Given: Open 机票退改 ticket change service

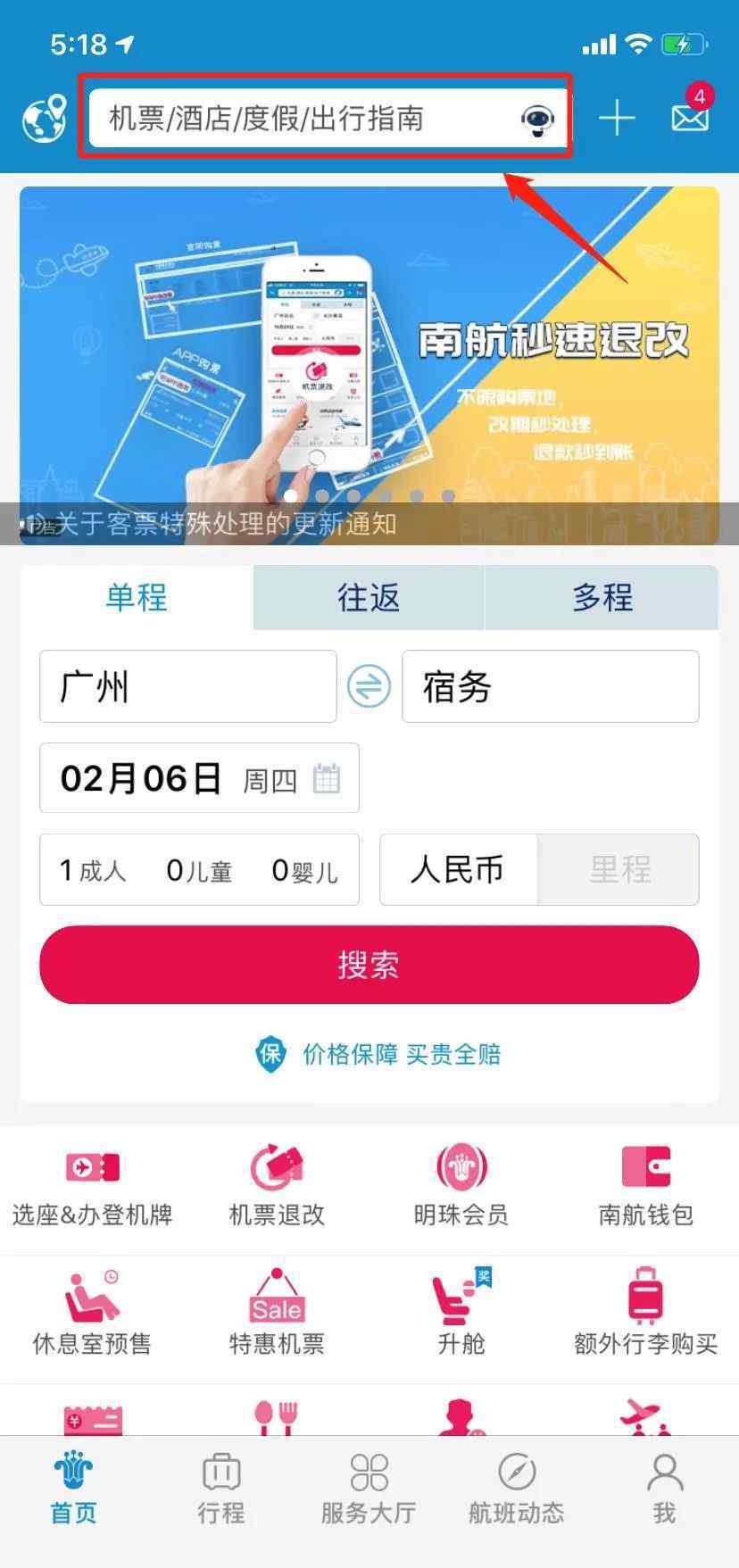Looking at the screenshot, I should [277, 1185].
